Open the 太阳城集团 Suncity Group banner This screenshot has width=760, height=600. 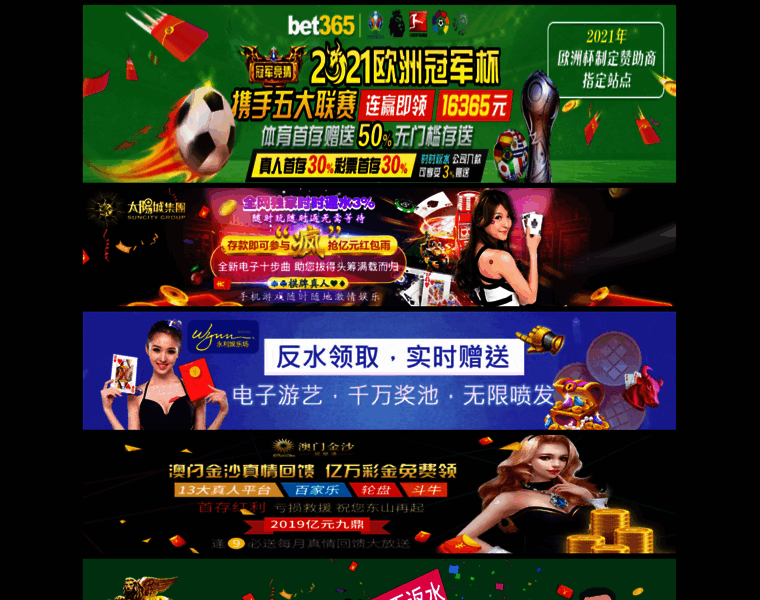[379, 246]
